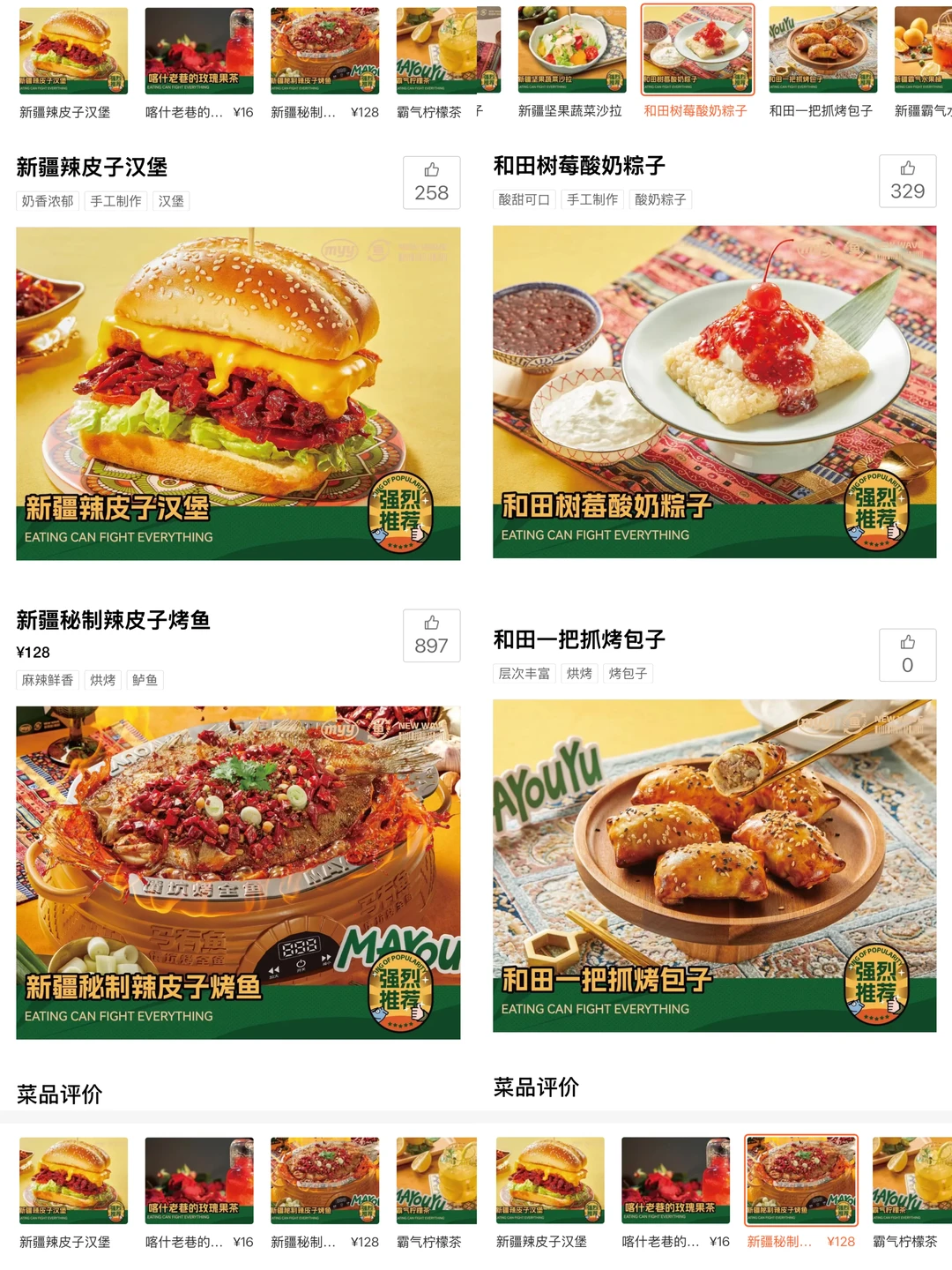This screenshot has height=1270, width=952.
Task: Give a like to 新疆秘制辣皮子烤鱼
Action: [432, 635]
